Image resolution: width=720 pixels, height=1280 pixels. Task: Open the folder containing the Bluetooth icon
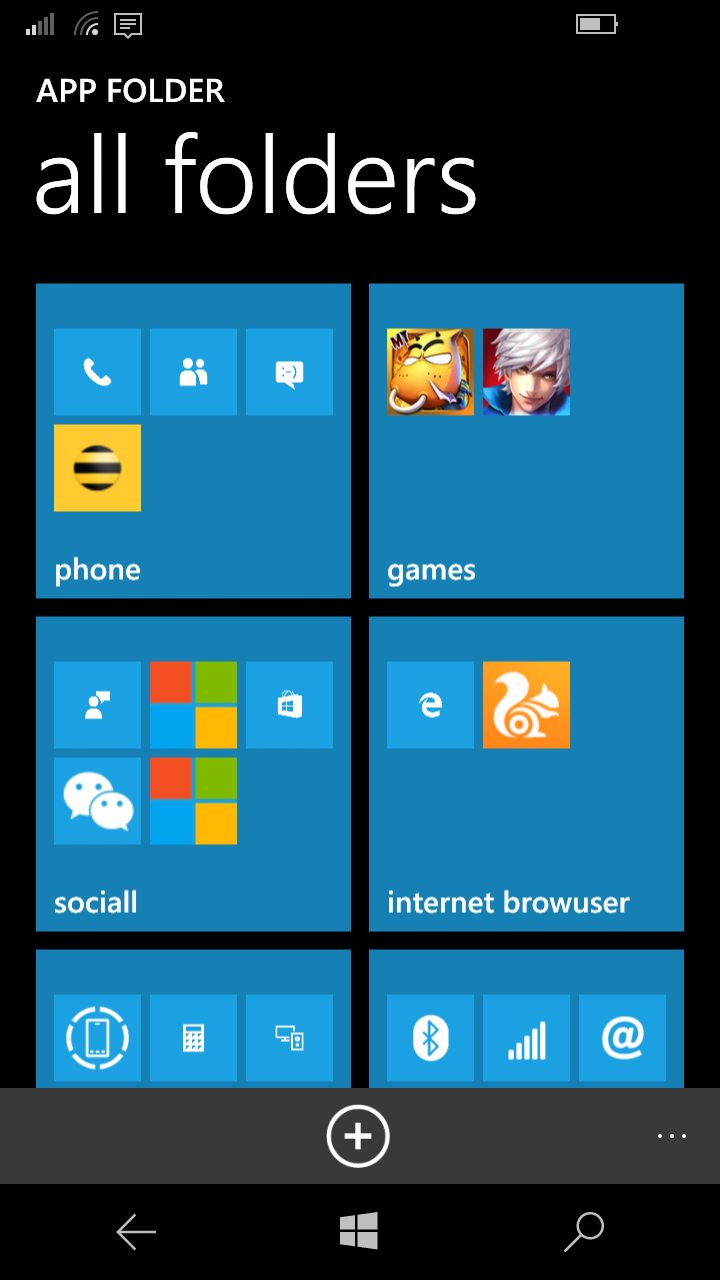point(526,1018)
